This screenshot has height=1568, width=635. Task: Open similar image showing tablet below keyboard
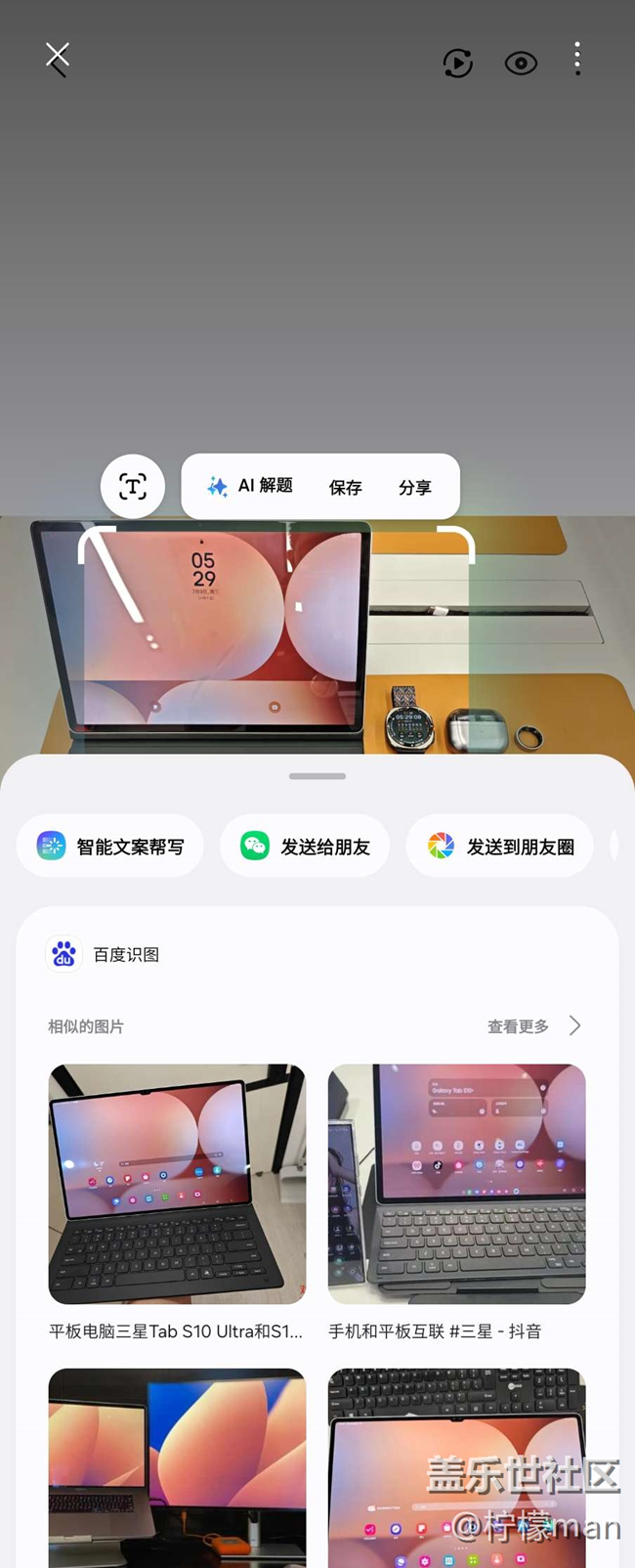[x=456, y=1466]
